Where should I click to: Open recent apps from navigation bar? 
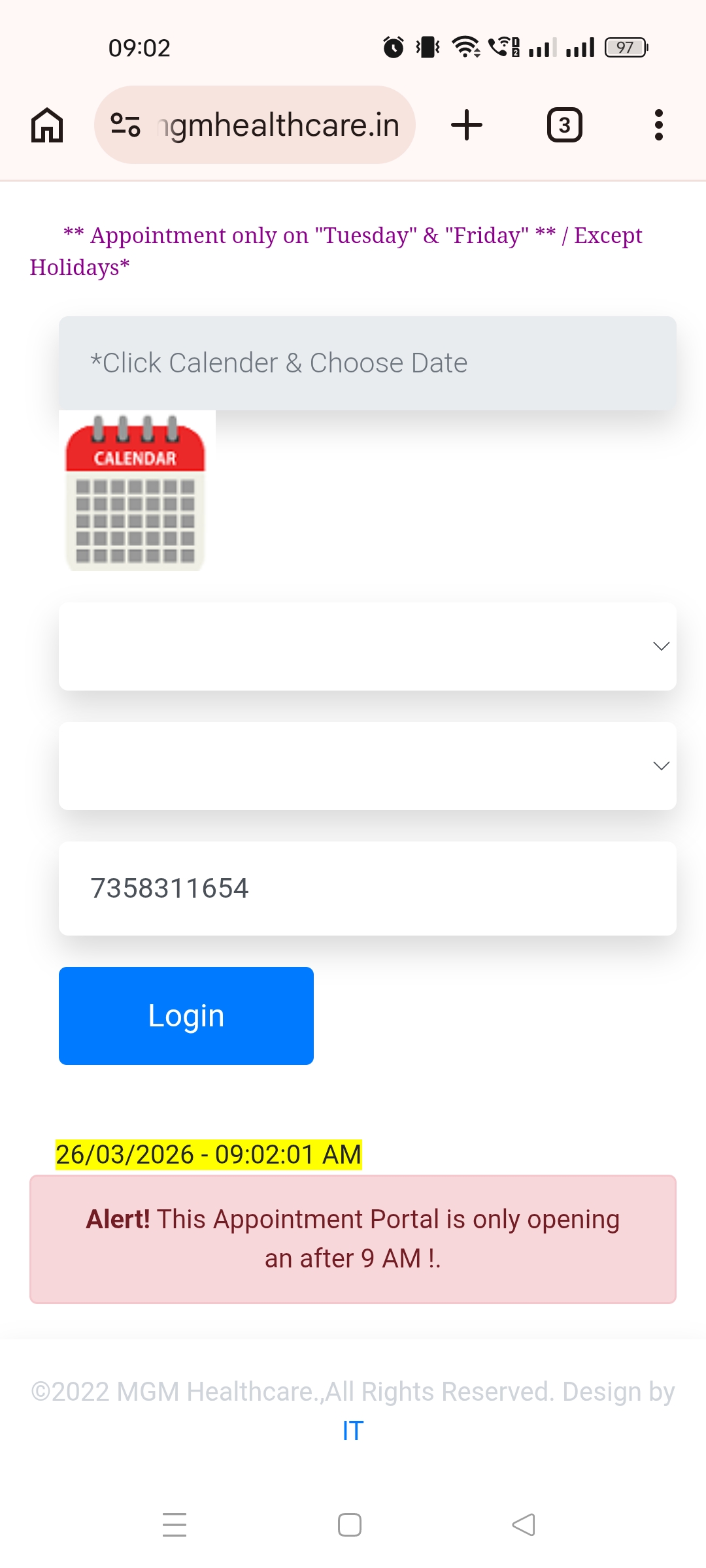pyautogui.click(x=175, y=1525)
